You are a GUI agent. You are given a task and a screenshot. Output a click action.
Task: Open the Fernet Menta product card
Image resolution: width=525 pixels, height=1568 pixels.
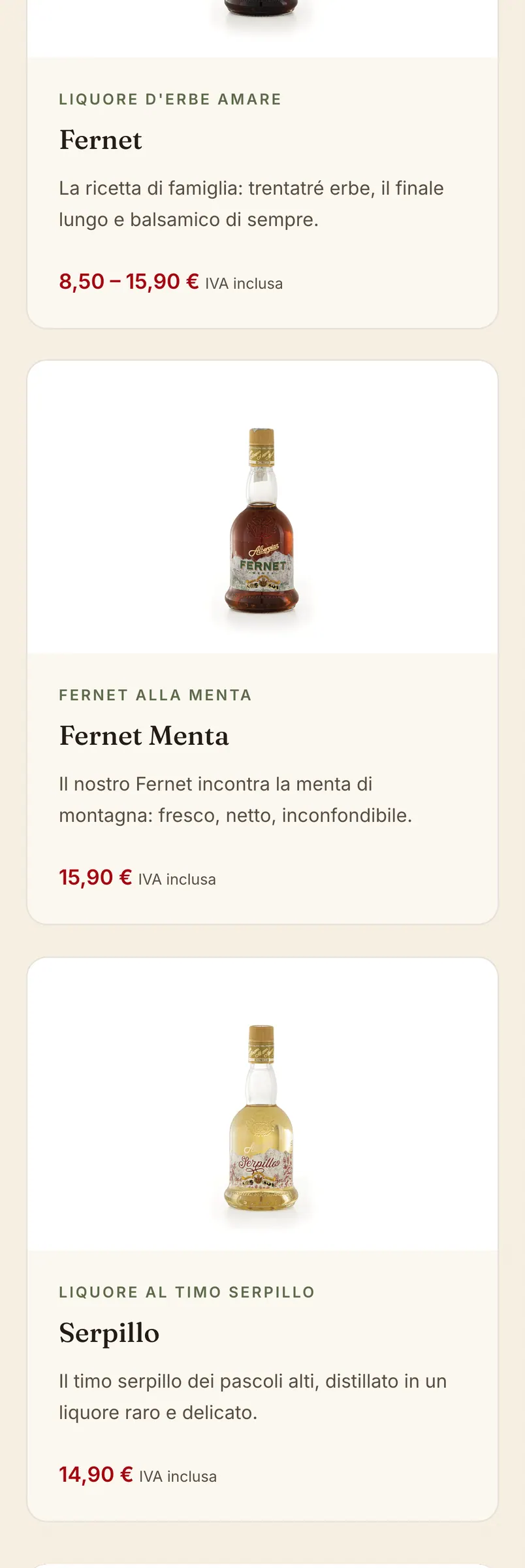pyautogui.click(x=262, y=642)
